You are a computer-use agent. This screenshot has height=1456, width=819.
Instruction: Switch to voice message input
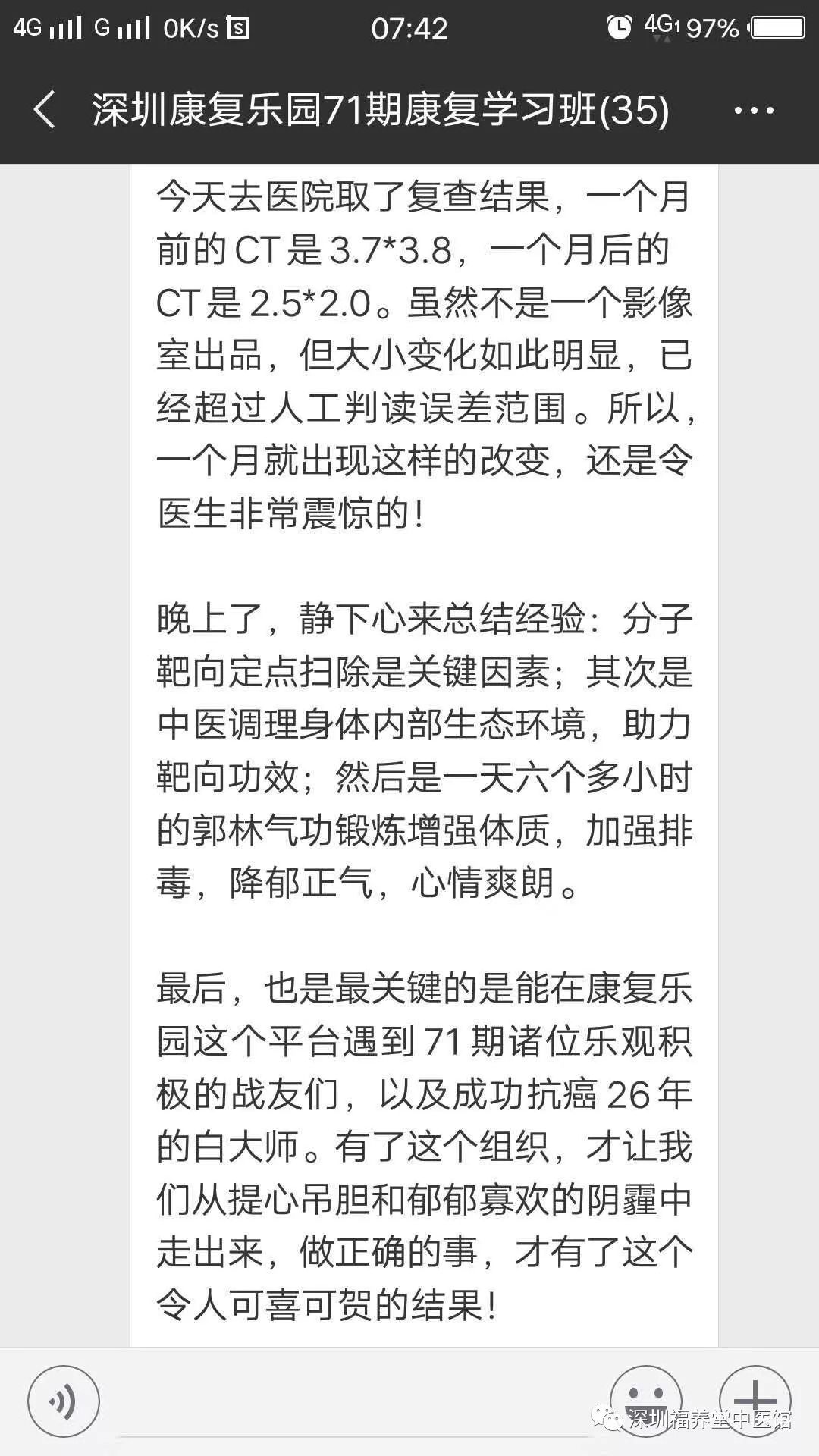coord(64,1401)
